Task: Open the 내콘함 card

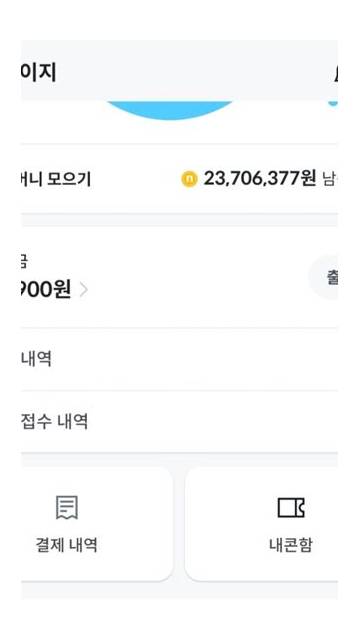Action: point(262,524)
